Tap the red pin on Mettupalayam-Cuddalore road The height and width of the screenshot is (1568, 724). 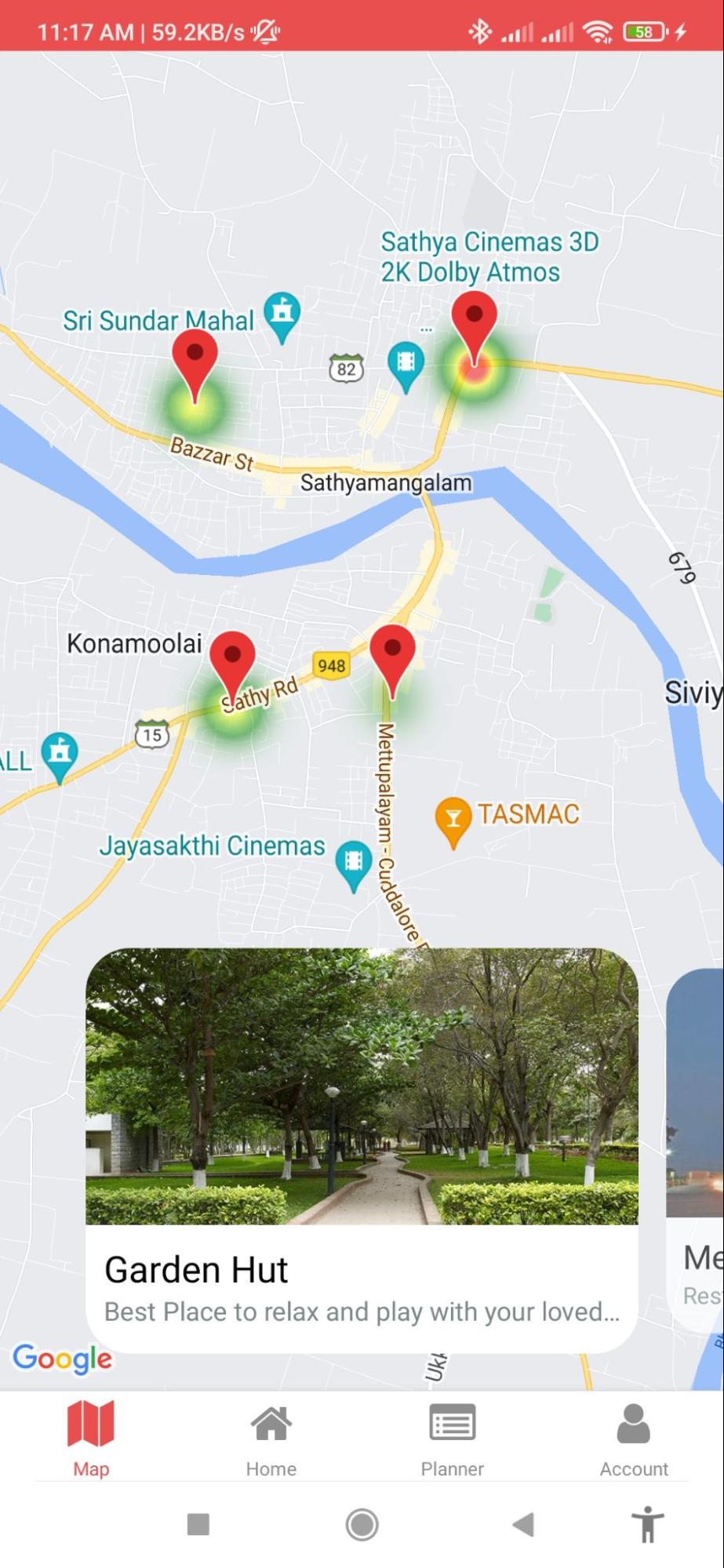click(392, 655)
